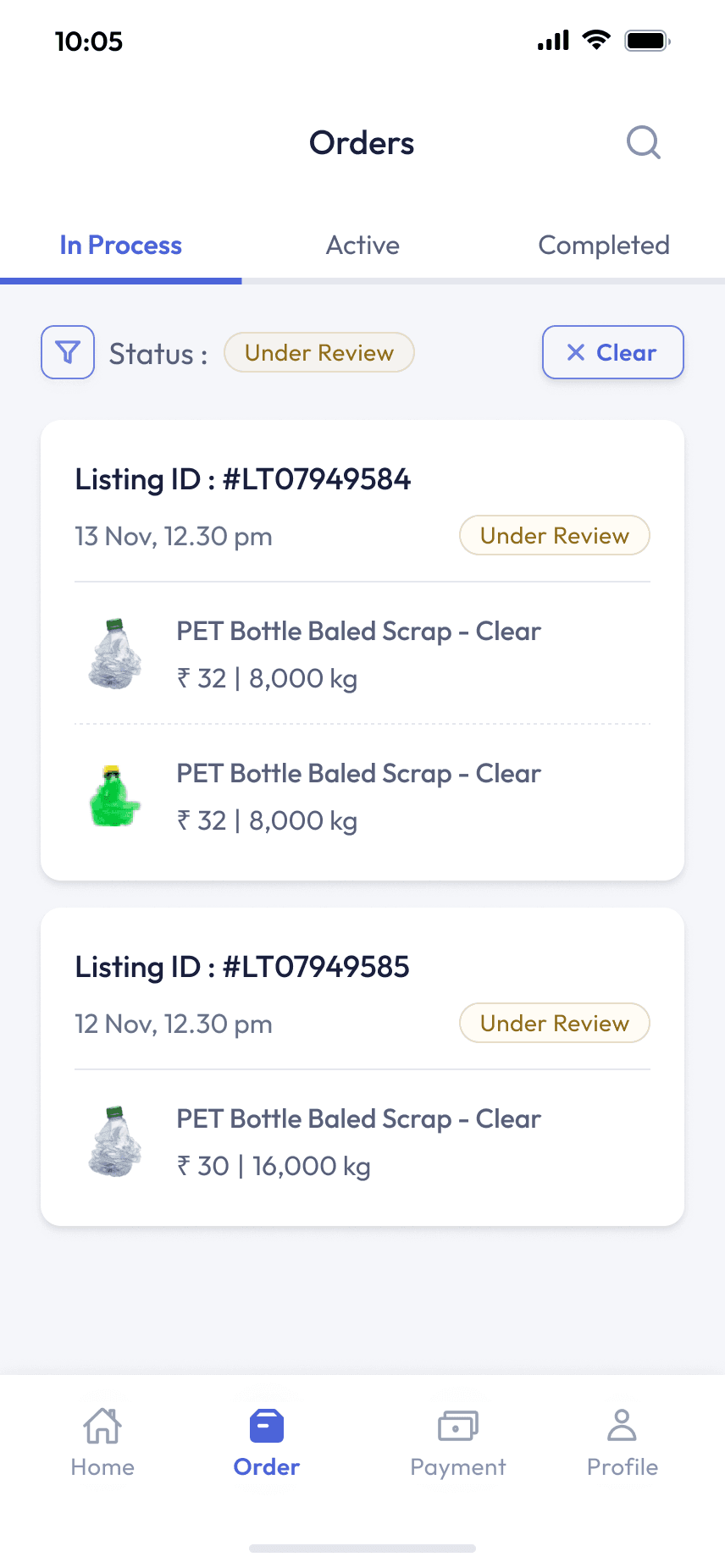
Task: Switch to the Active tab
Action: click(362, 246)
